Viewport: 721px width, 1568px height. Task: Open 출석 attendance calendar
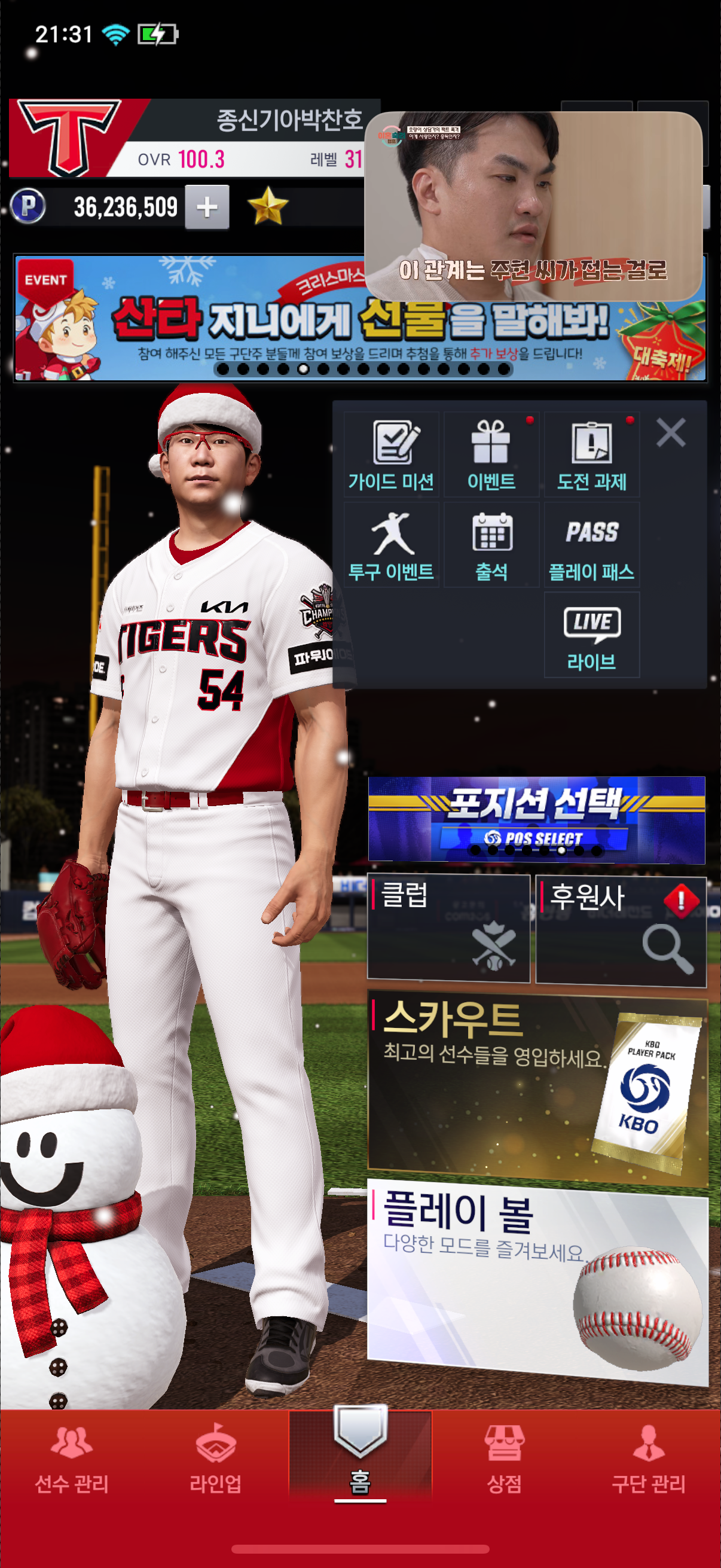point(491,544)
